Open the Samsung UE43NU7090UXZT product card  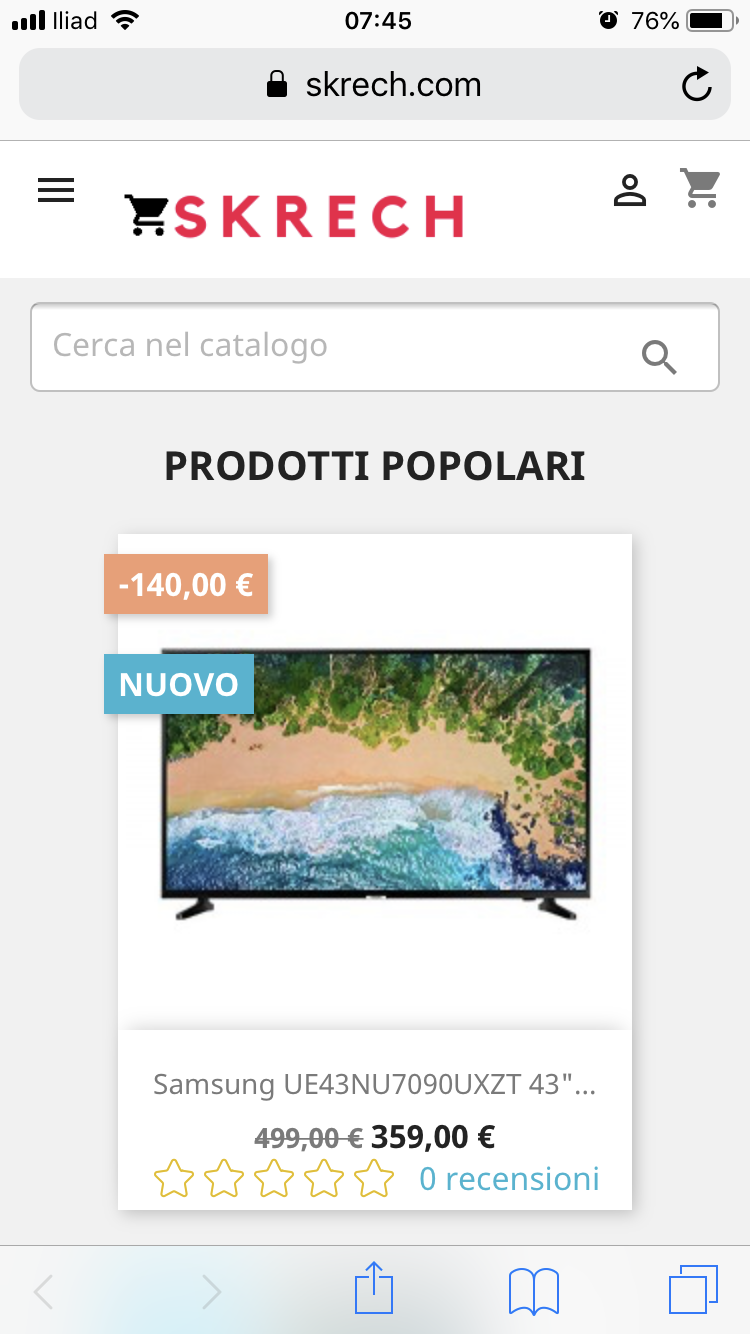(375, 1084)
